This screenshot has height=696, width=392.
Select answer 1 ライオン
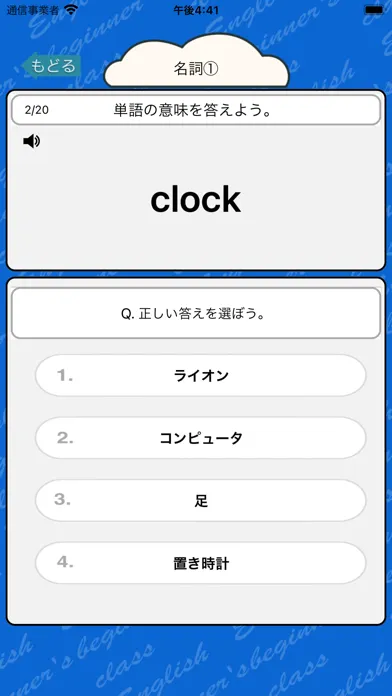pyautogui.click(x=201, y=376)
